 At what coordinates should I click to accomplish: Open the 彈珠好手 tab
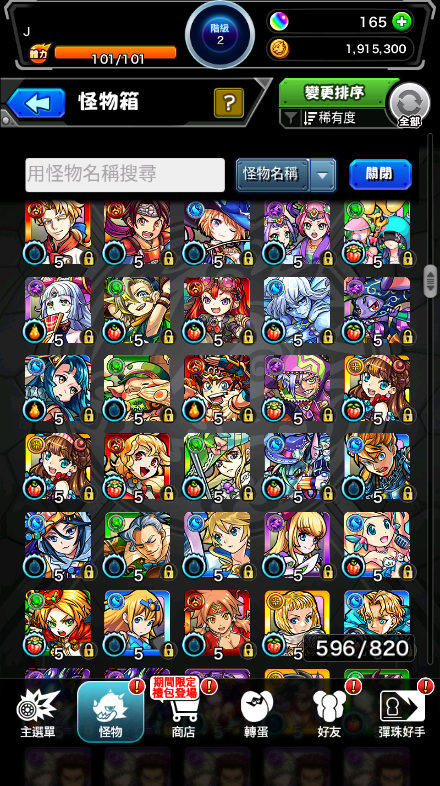pyautogui.click(x=402, y=713)
